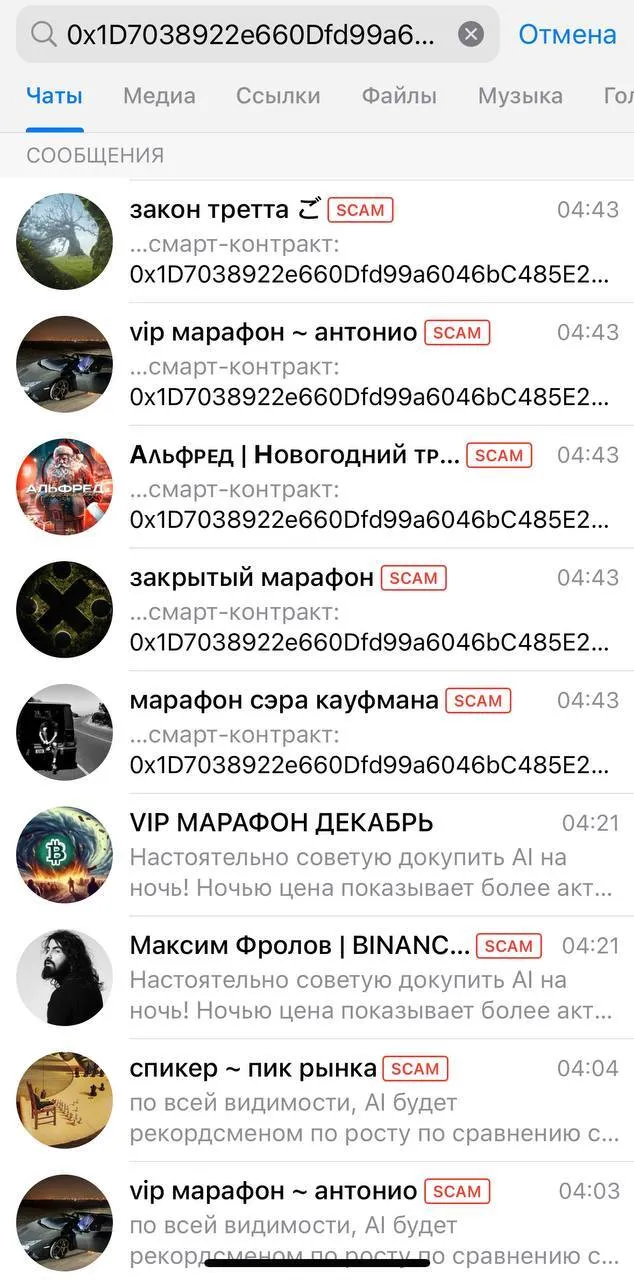The width and height of the screenshot is (634, 1280).
Task: Switch to the Музыка tab
Action: tap(520, 96)
